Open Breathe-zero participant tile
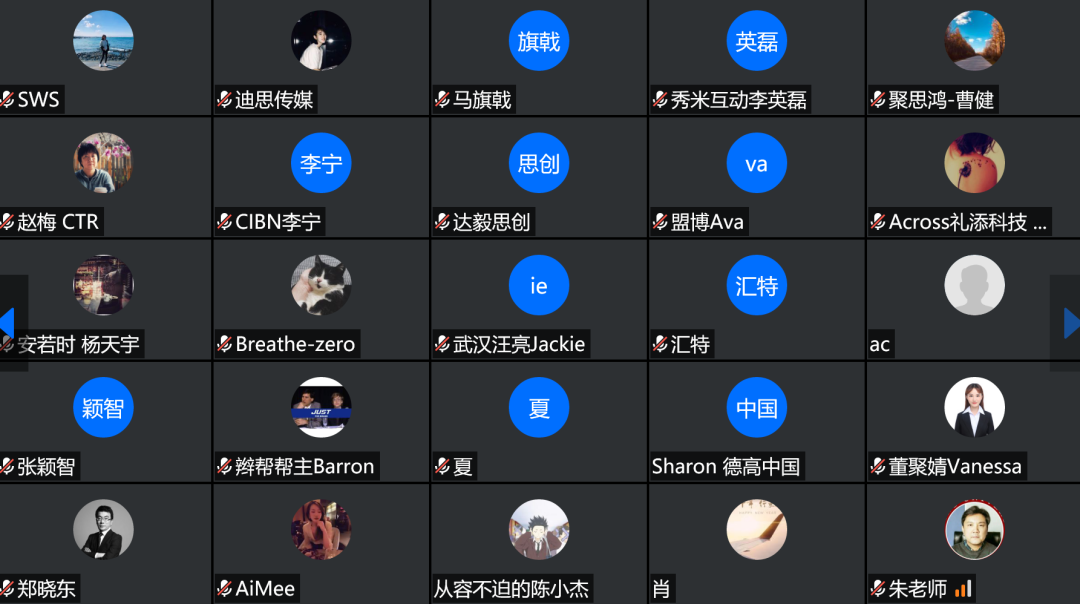 click(x=321, y=299)
